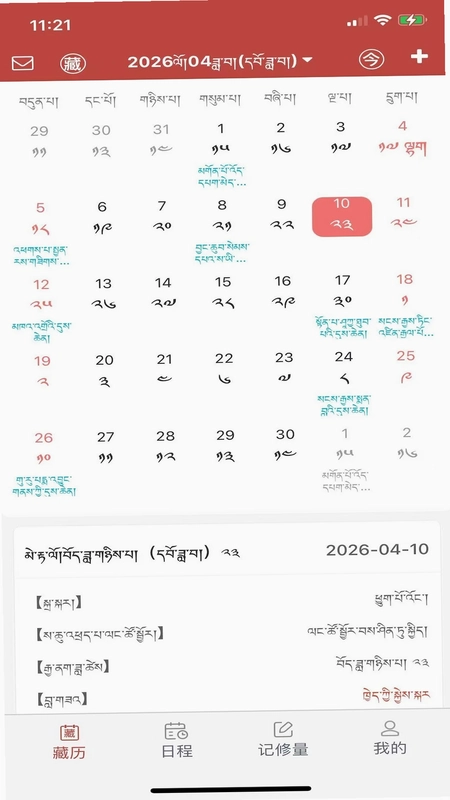Go to the 我的 tab
The height and width of the screenshot is (800, 450).
390,738
